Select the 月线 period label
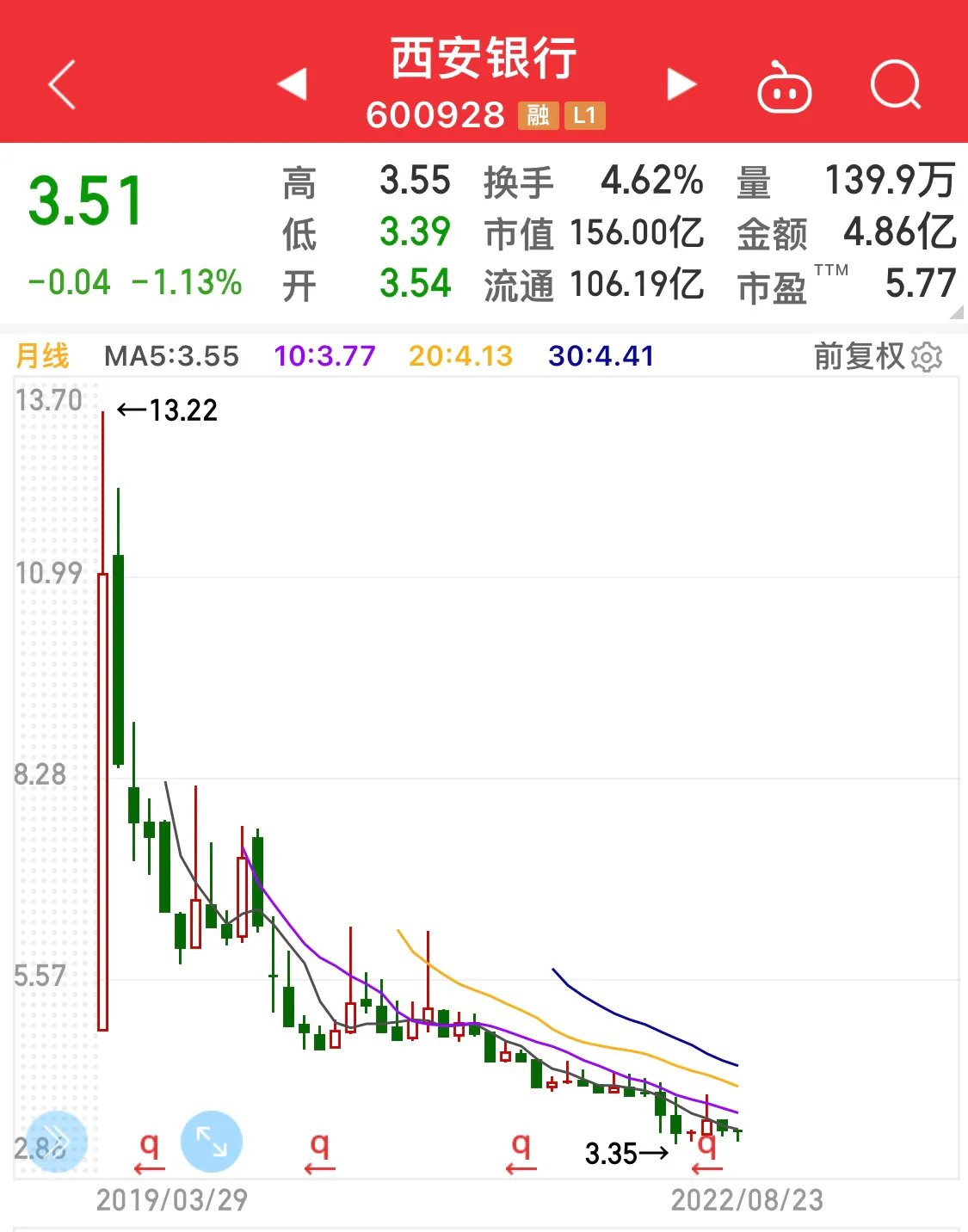 [x=43, y=356]
